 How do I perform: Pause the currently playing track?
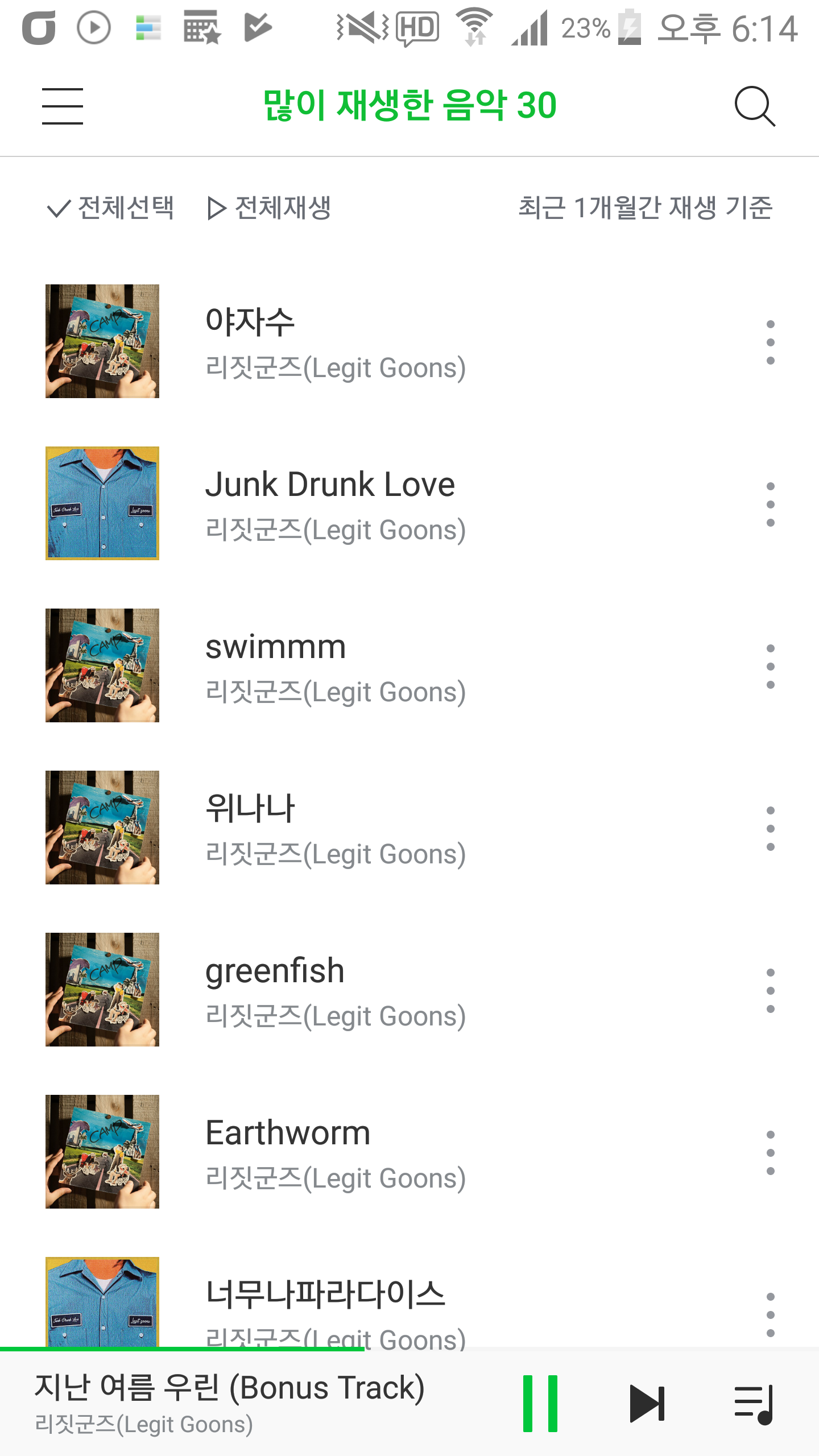(x=540, y=1403)
